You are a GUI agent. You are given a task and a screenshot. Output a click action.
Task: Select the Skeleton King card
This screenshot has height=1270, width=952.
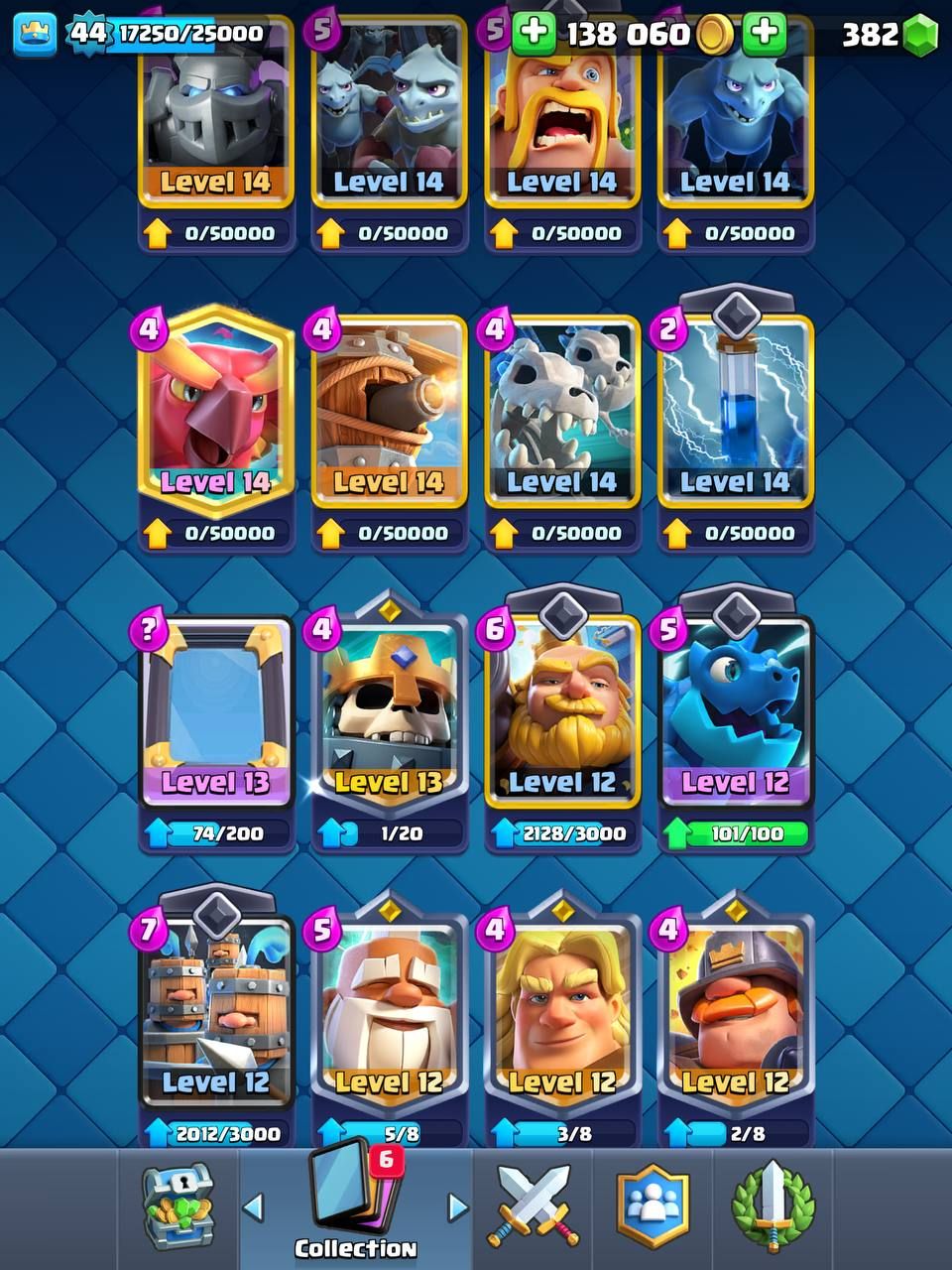coord(389,711)
